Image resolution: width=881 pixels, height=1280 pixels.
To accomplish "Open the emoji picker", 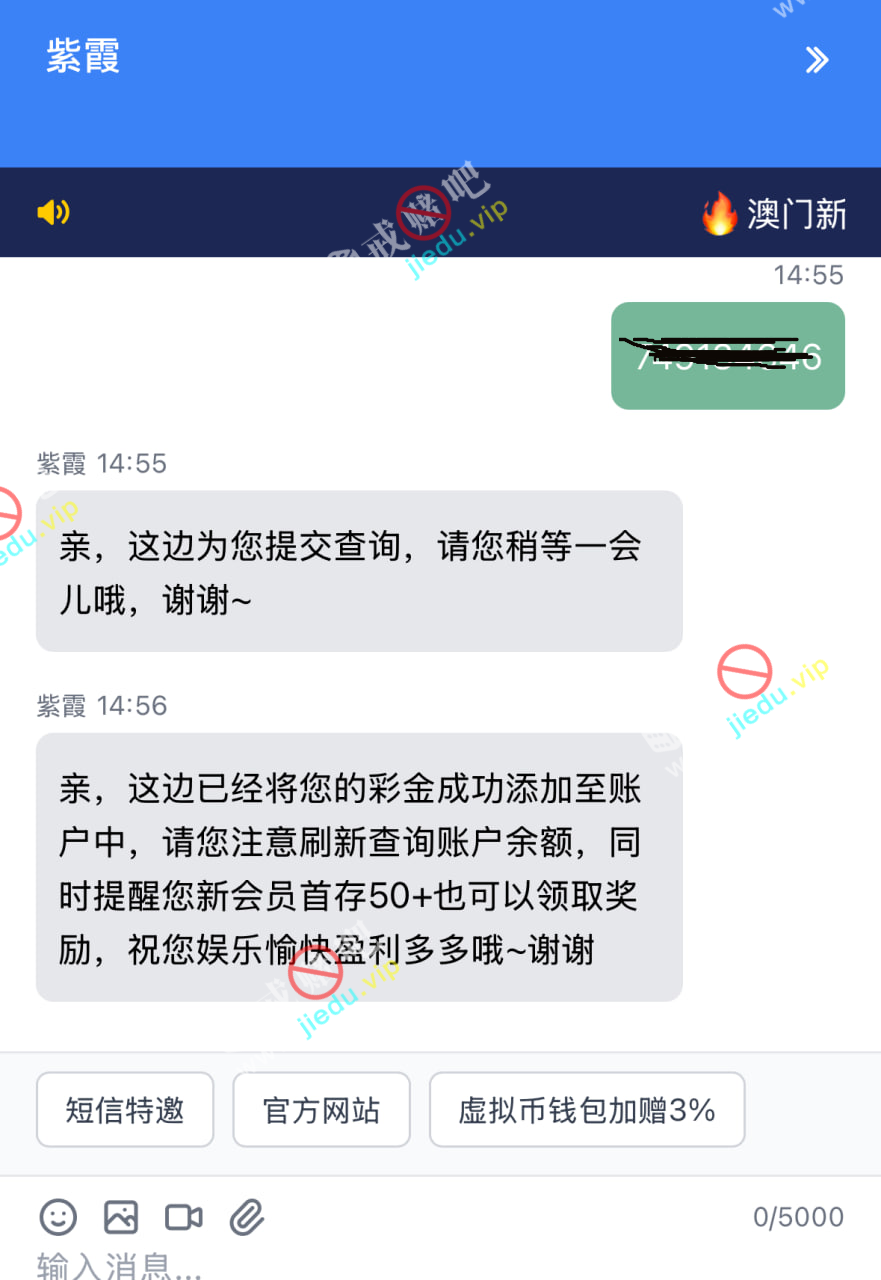I will point(58,1217).
